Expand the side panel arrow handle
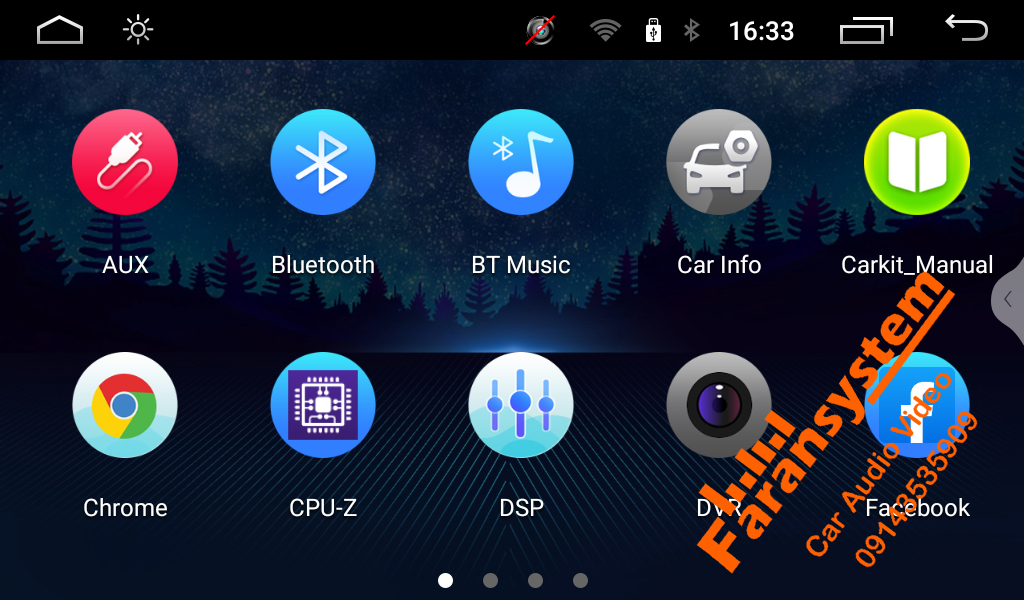Viewport: 1024px width, 600px height. [x=1008, y=299]
